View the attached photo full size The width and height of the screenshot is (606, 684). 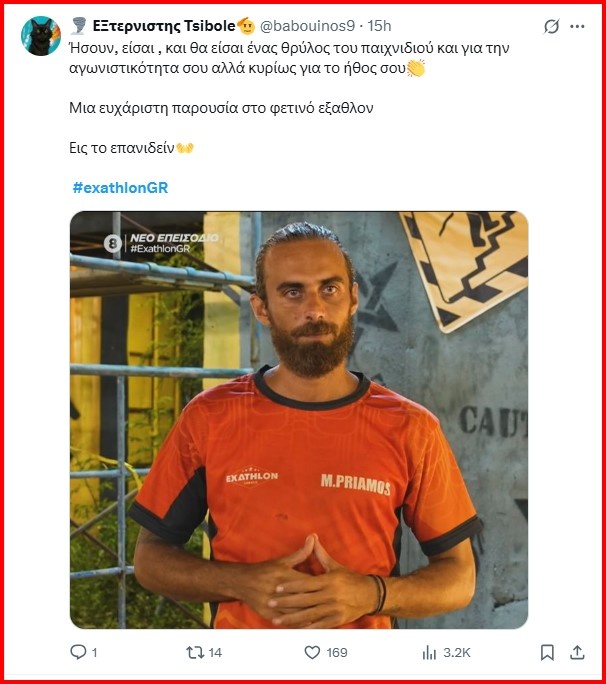coord(299,420)
